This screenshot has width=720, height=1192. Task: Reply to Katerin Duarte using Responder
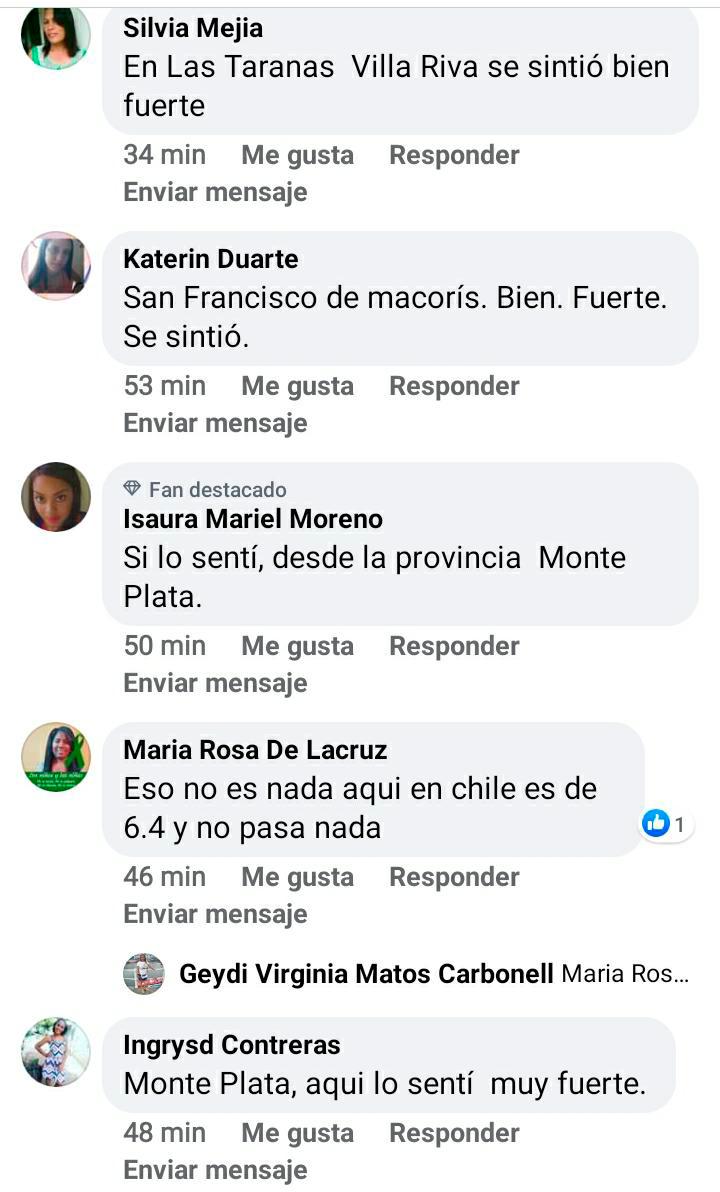point(454,385)
